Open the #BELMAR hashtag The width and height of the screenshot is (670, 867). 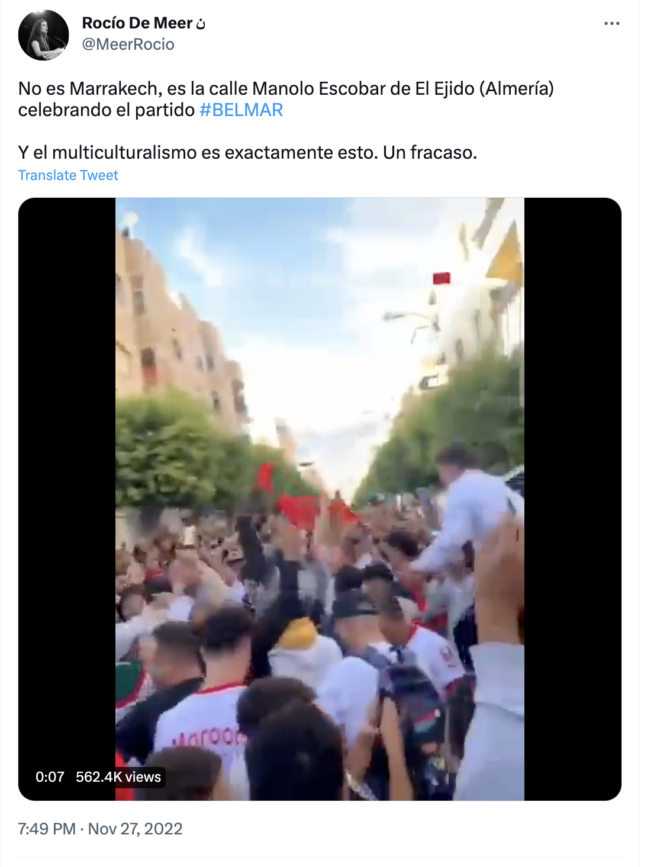pyautogui.click(x=241, y=110)
